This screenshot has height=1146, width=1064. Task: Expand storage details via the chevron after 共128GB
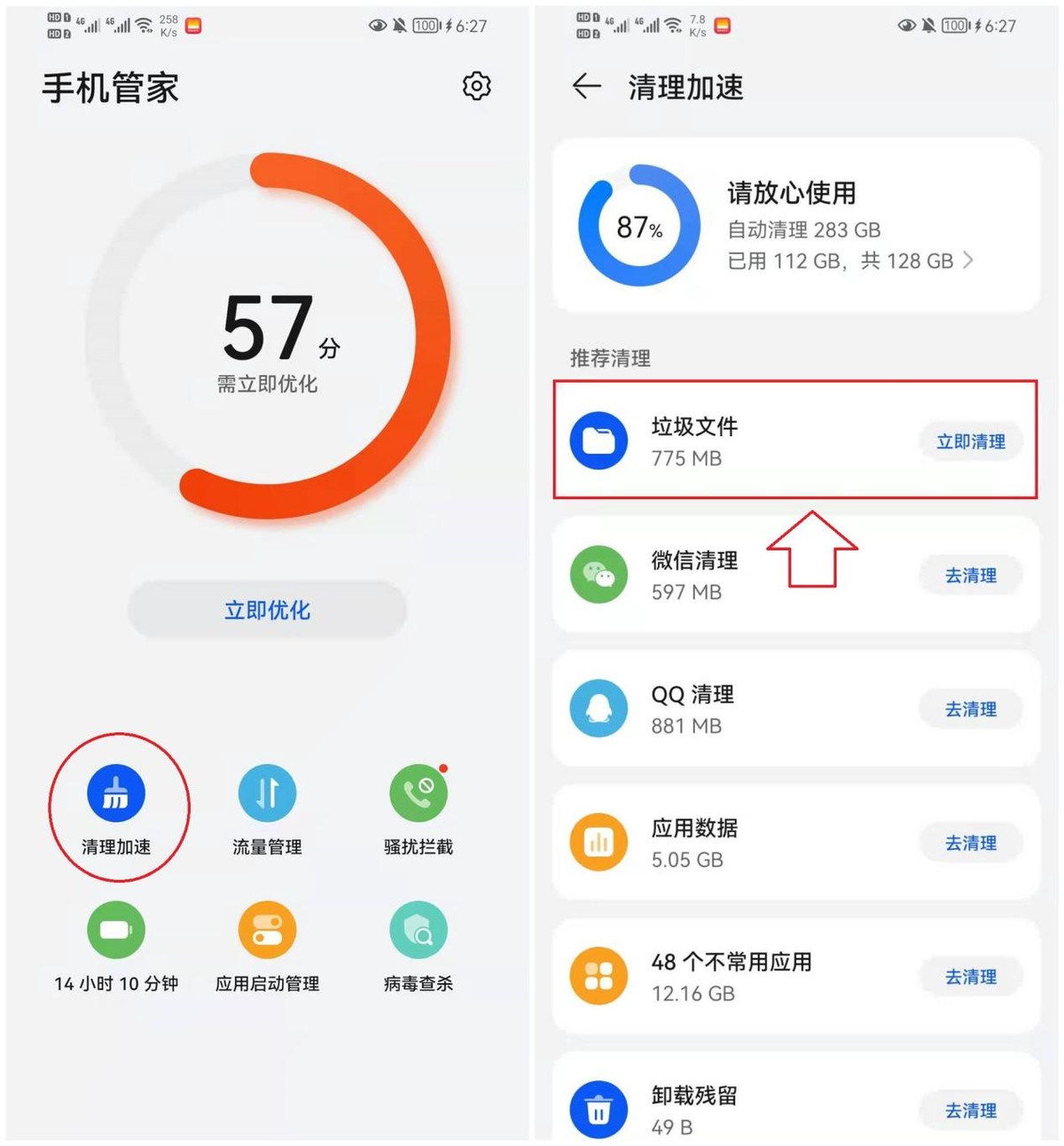pos(968,261)
